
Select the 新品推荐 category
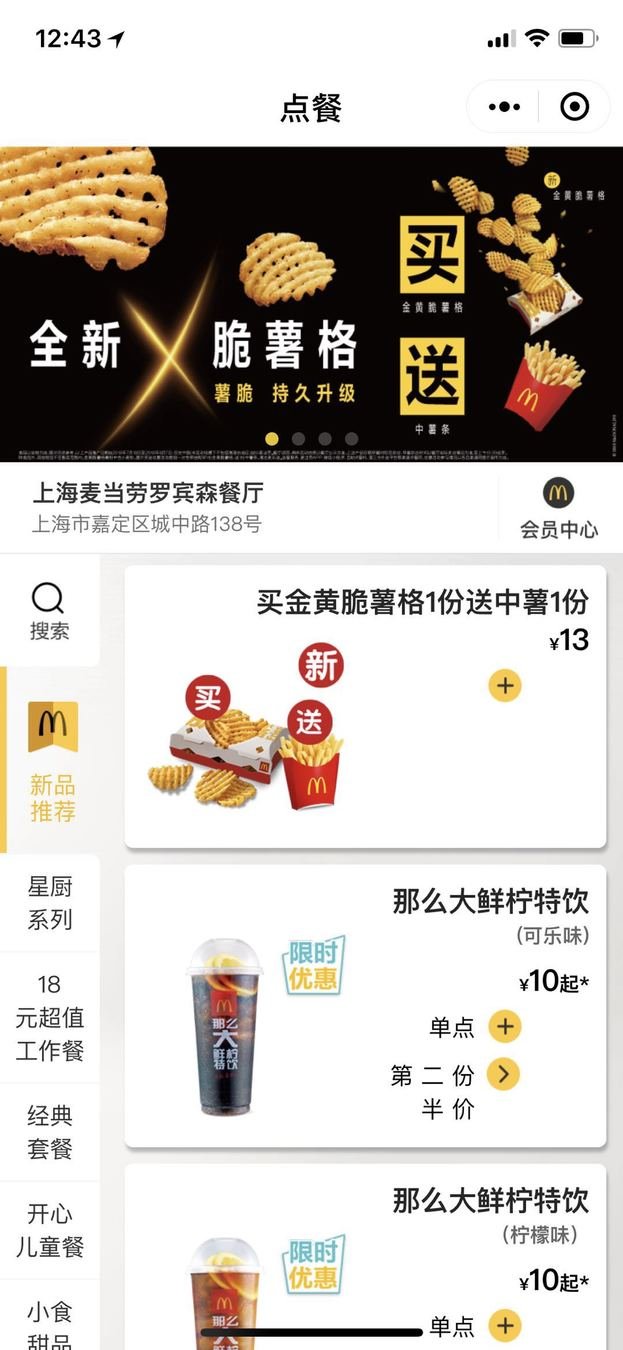pos(52,760)
